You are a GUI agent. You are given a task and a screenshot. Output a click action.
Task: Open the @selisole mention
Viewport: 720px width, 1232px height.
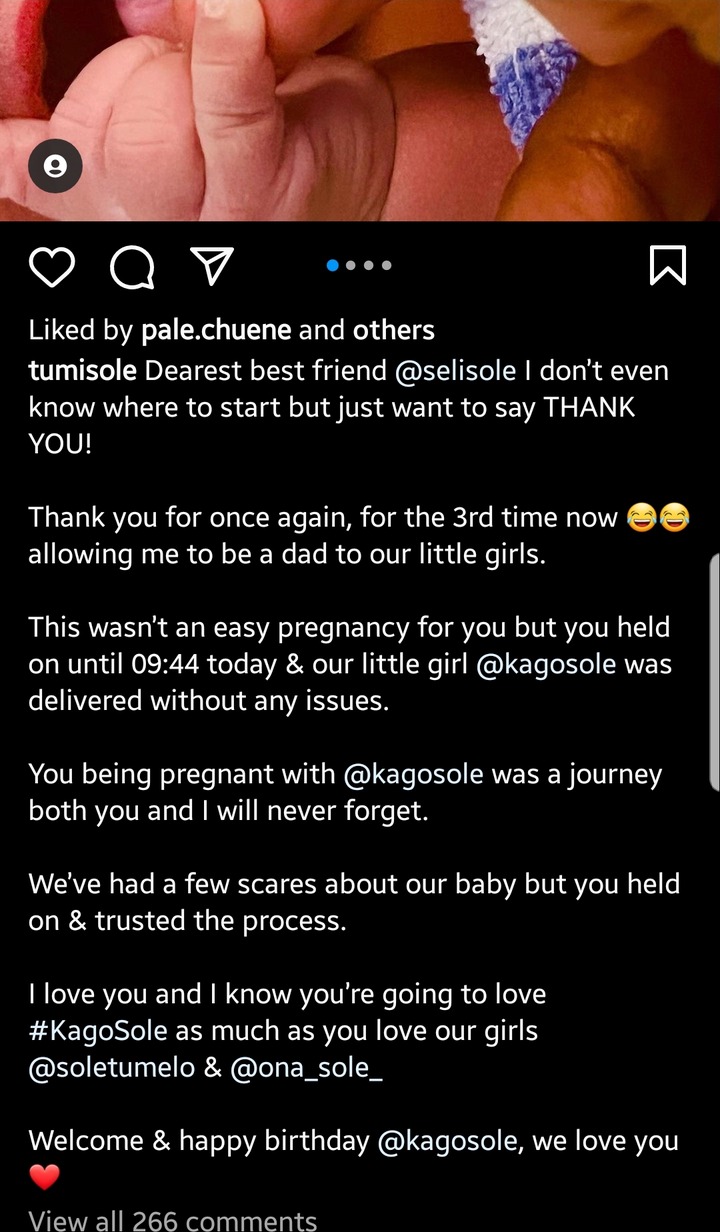(x=456, y=371)
